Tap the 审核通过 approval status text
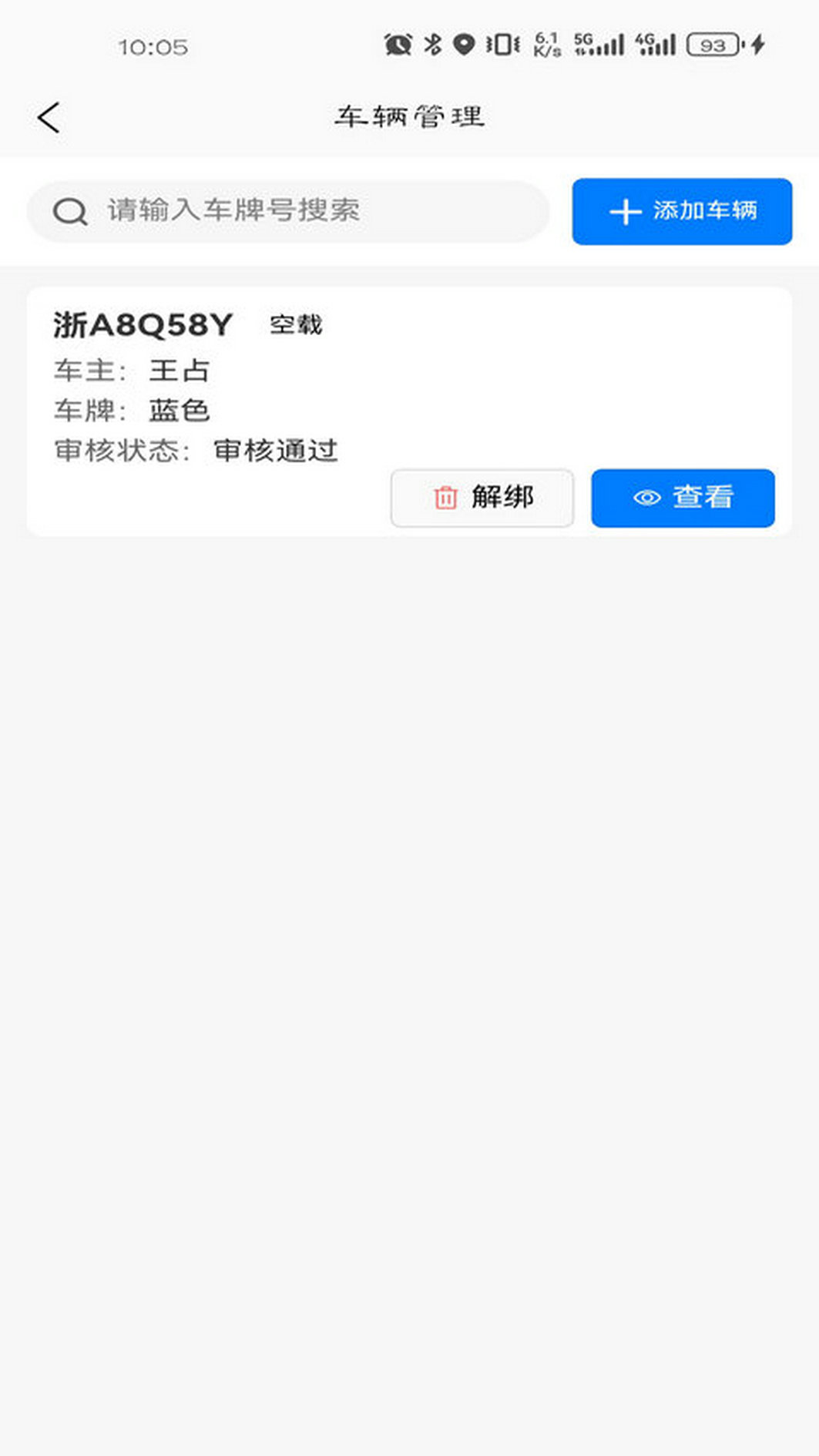 [x=276, y=450]
